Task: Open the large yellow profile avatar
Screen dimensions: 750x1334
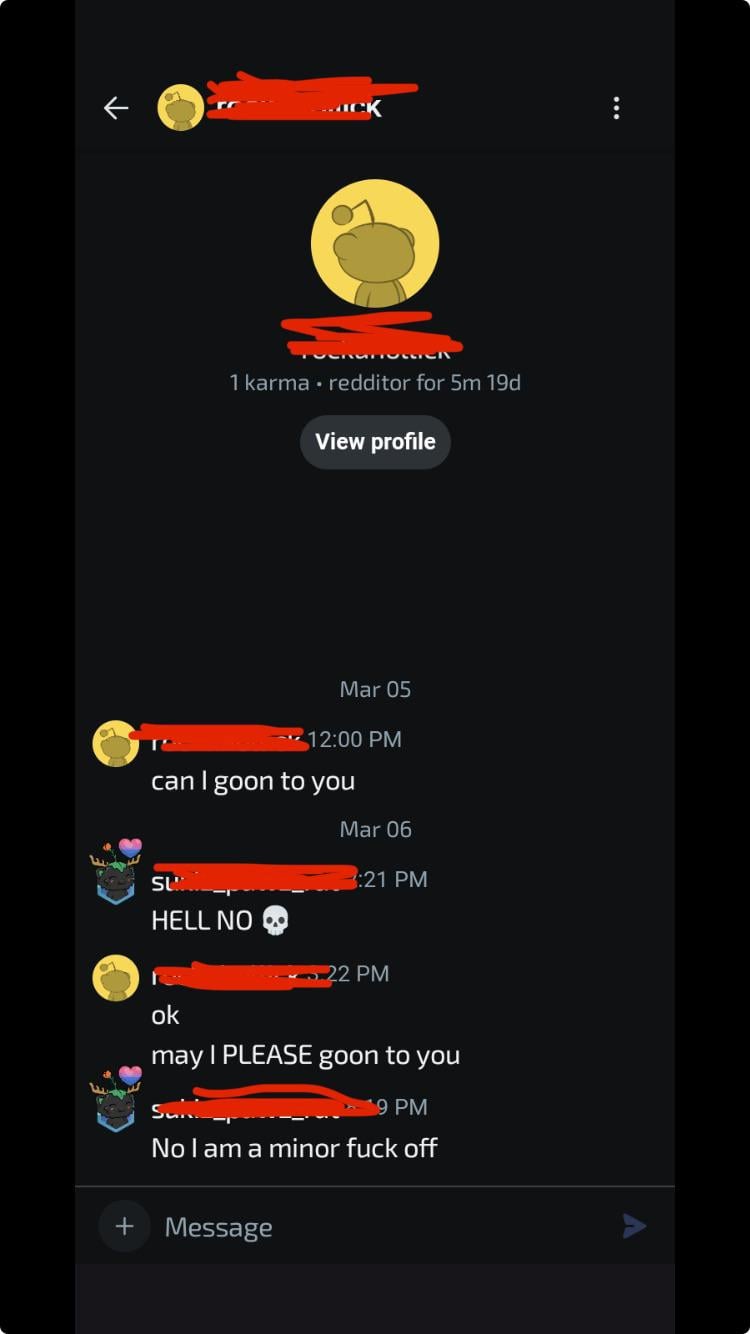Action: [x=375, y=243]
